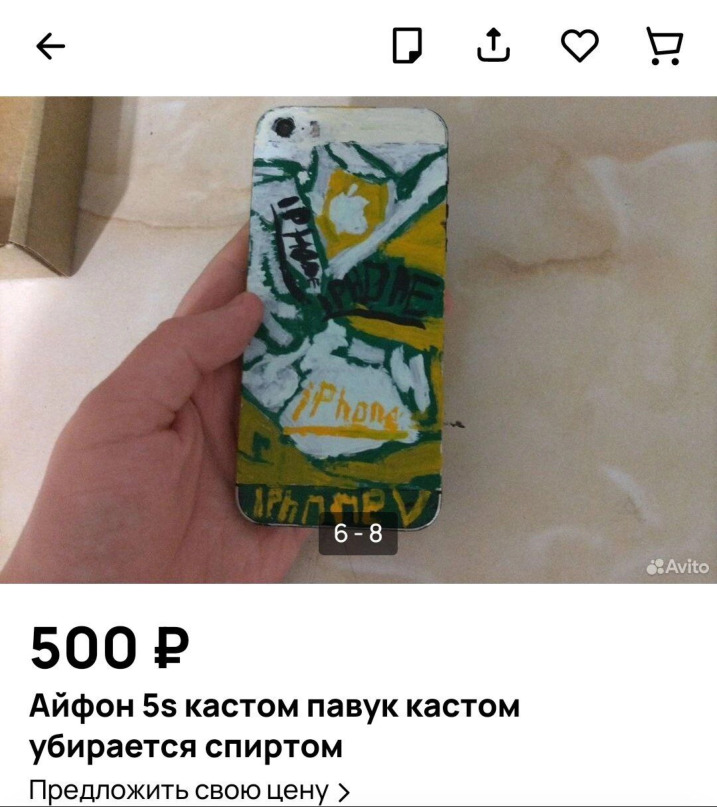Open the note icon in the top bar
This screenshot has width=717, height=807.
[x=407, y=46]
